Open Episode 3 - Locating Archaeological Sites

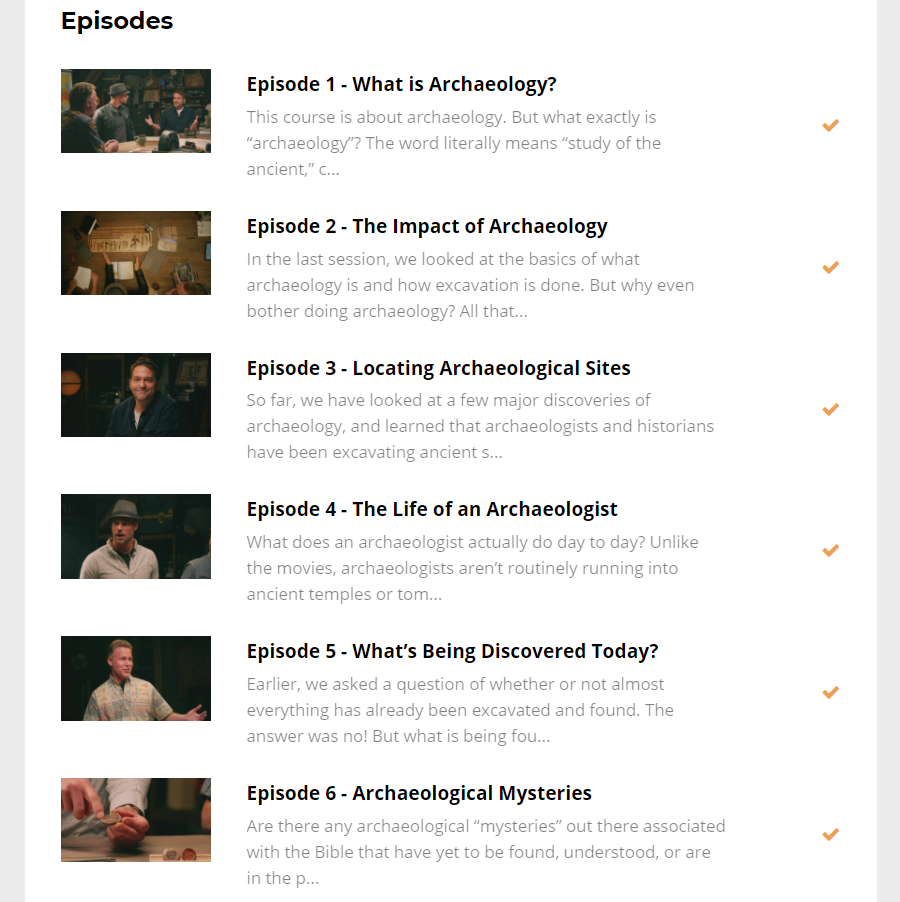[x=438, y=368]
